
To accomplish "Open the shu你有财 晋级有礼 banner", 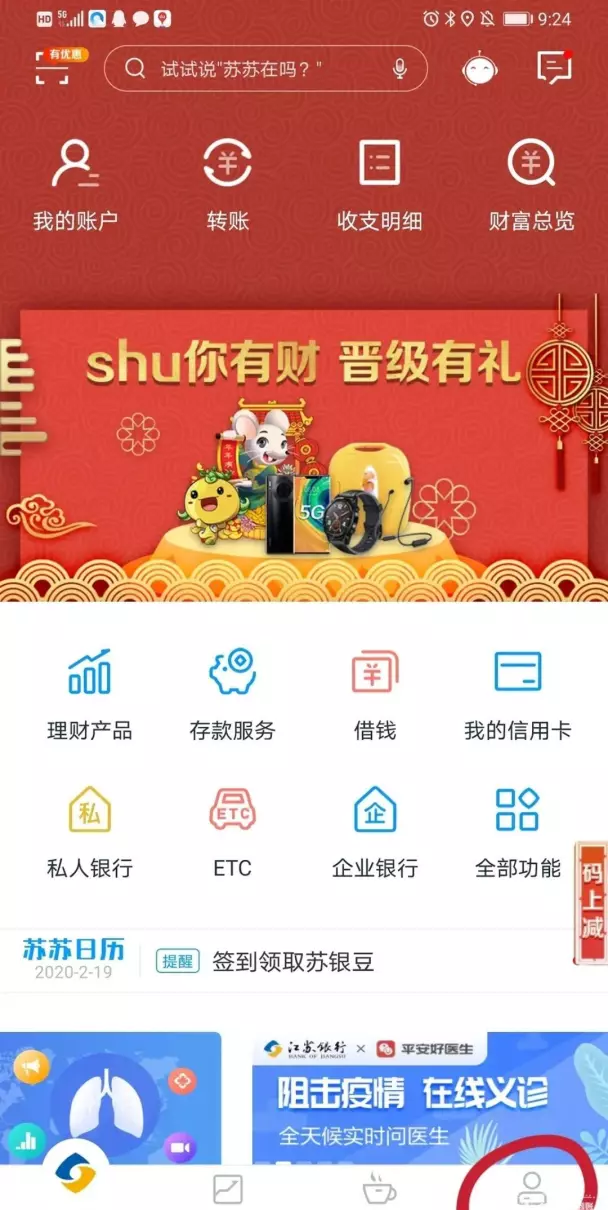I will [x=304, y=447].
